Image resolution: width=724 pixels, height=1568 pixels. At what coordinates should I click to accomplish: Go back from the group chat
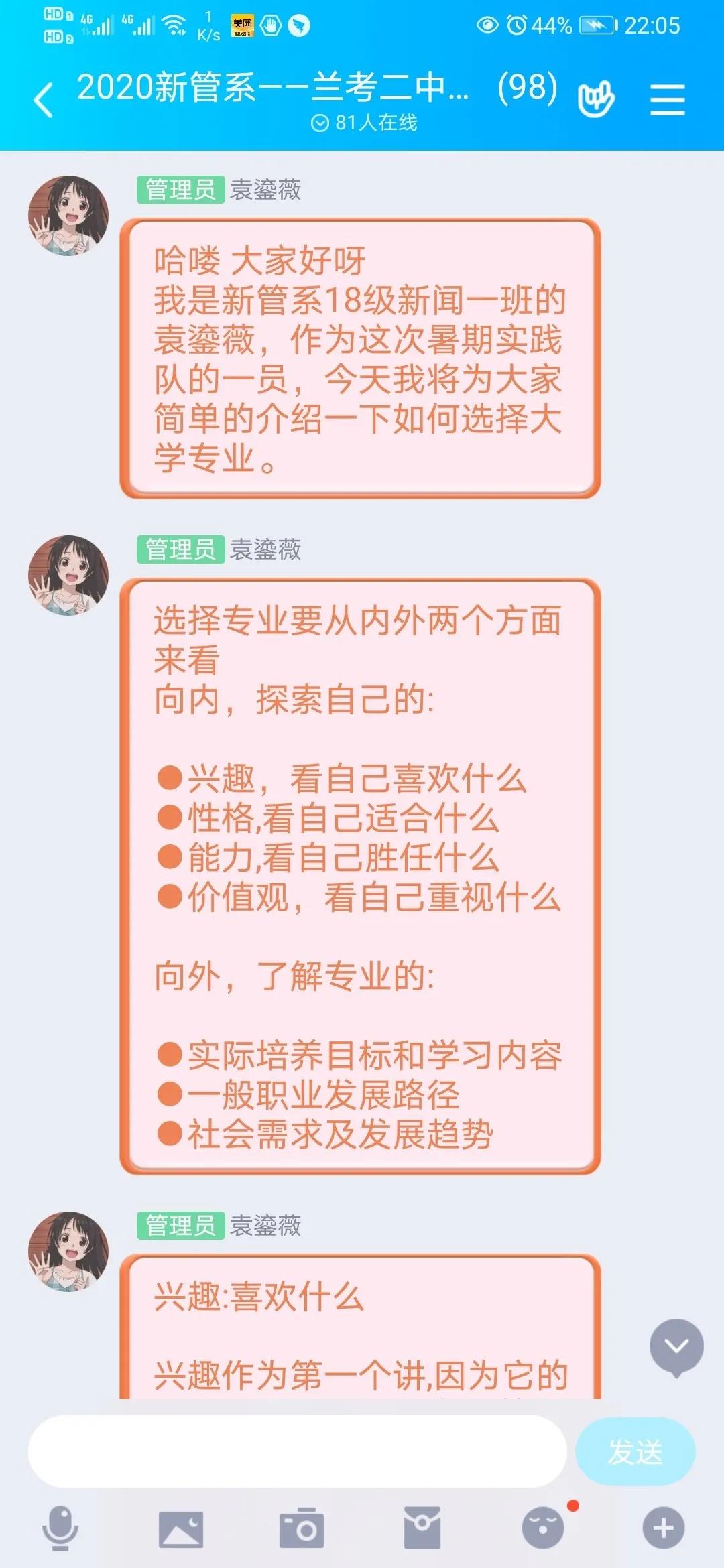pyautogui.click(x=44, y=101)
